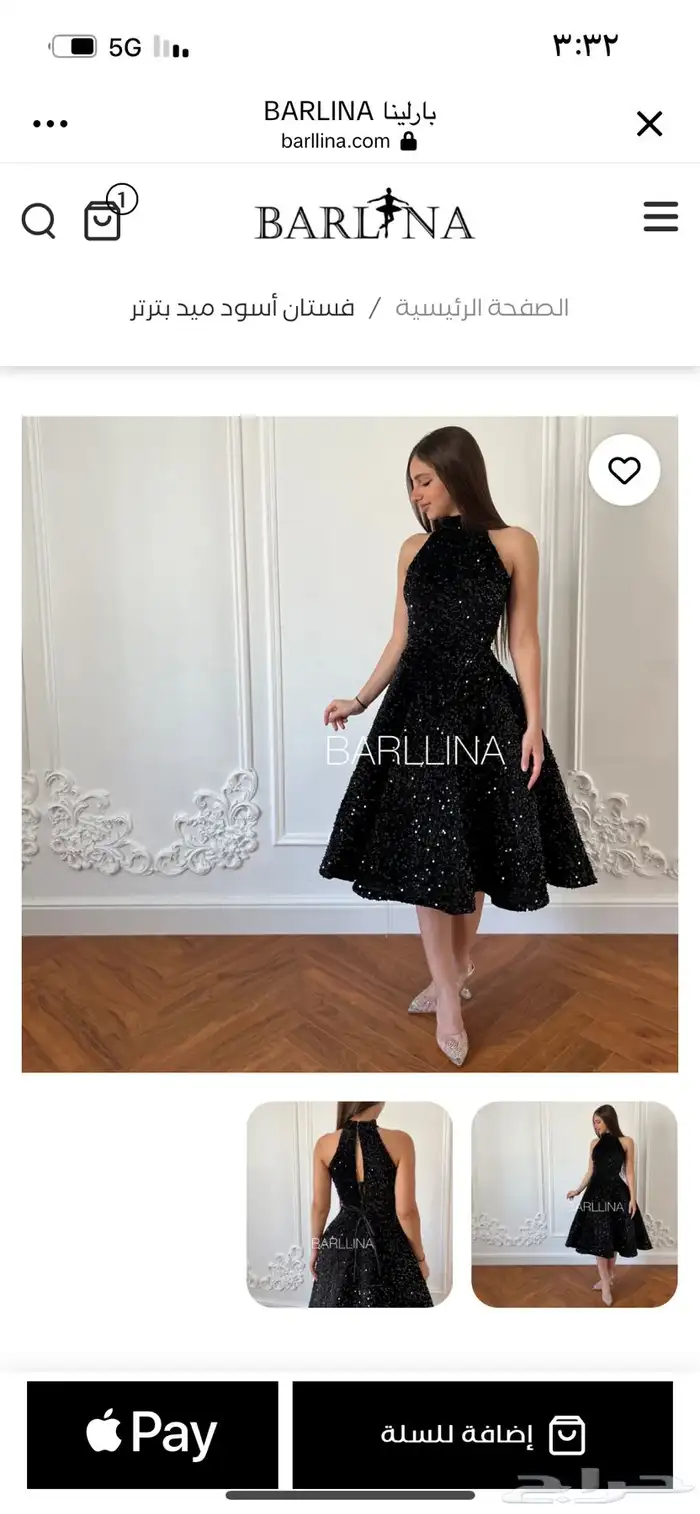The height and width of the screenshot is (1514, 700).
Task: Search the Barlina store
Action: click(38, 221)
